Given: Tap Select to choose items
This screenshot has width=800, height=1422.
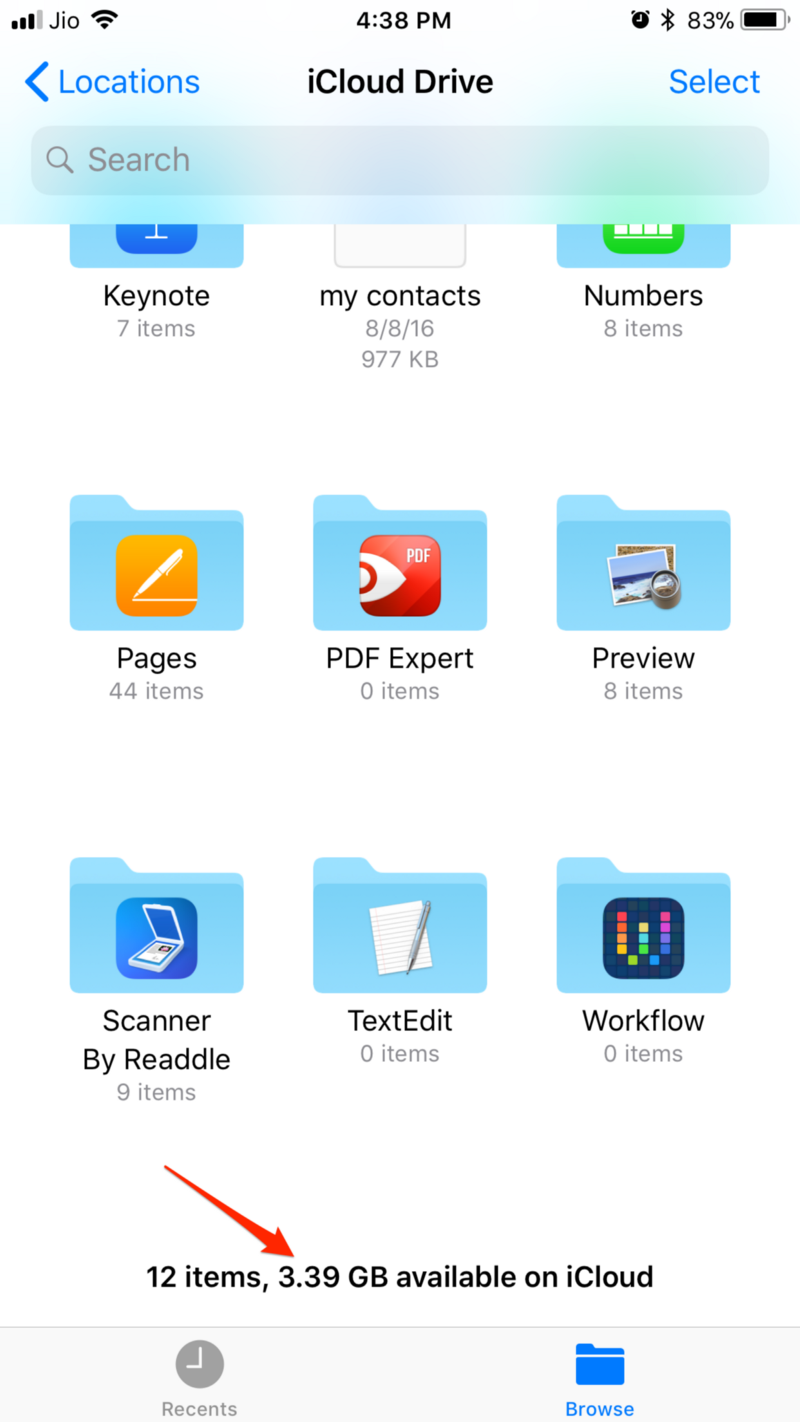Looking at the screenshot, I should click(714, 82).
